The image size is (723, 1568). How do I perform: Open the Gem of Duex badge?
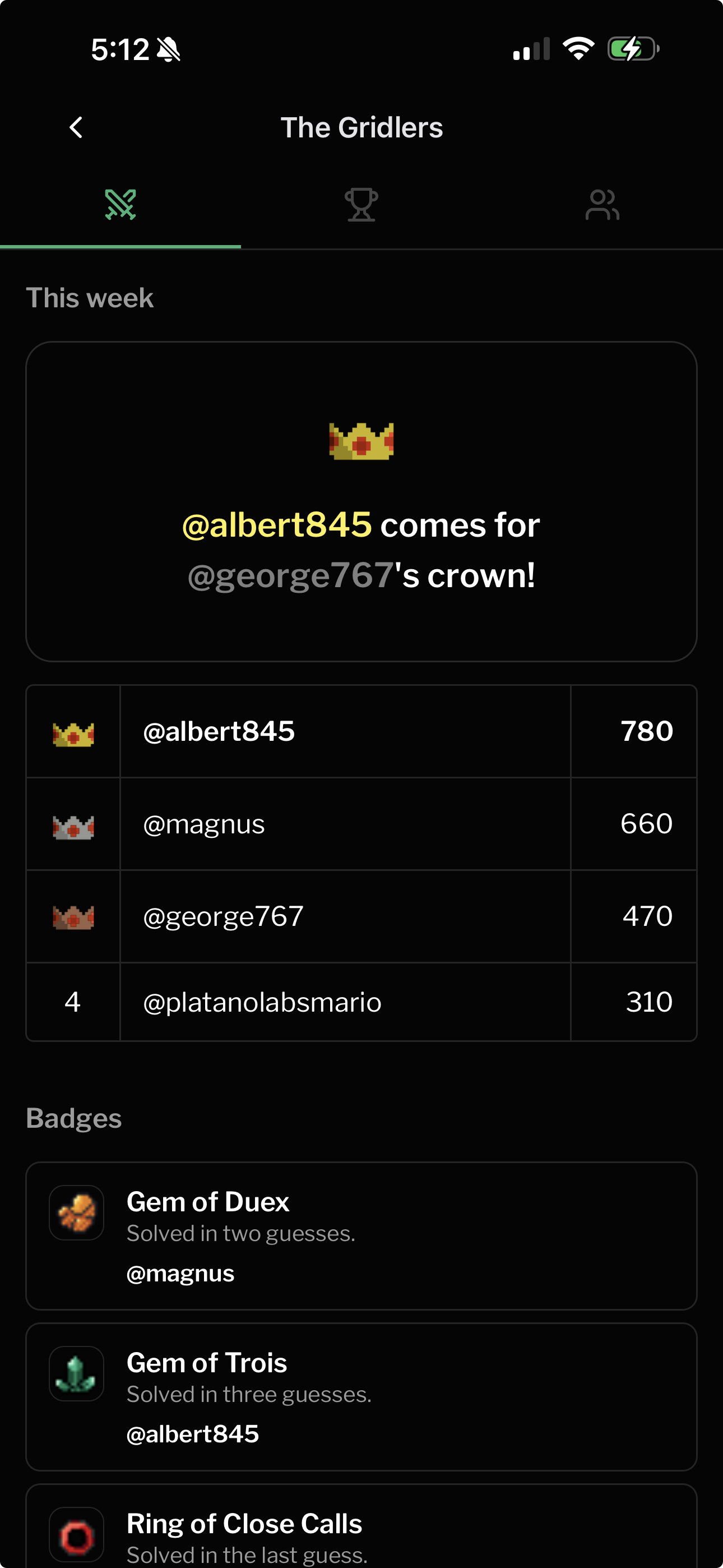click(361, 1235)
